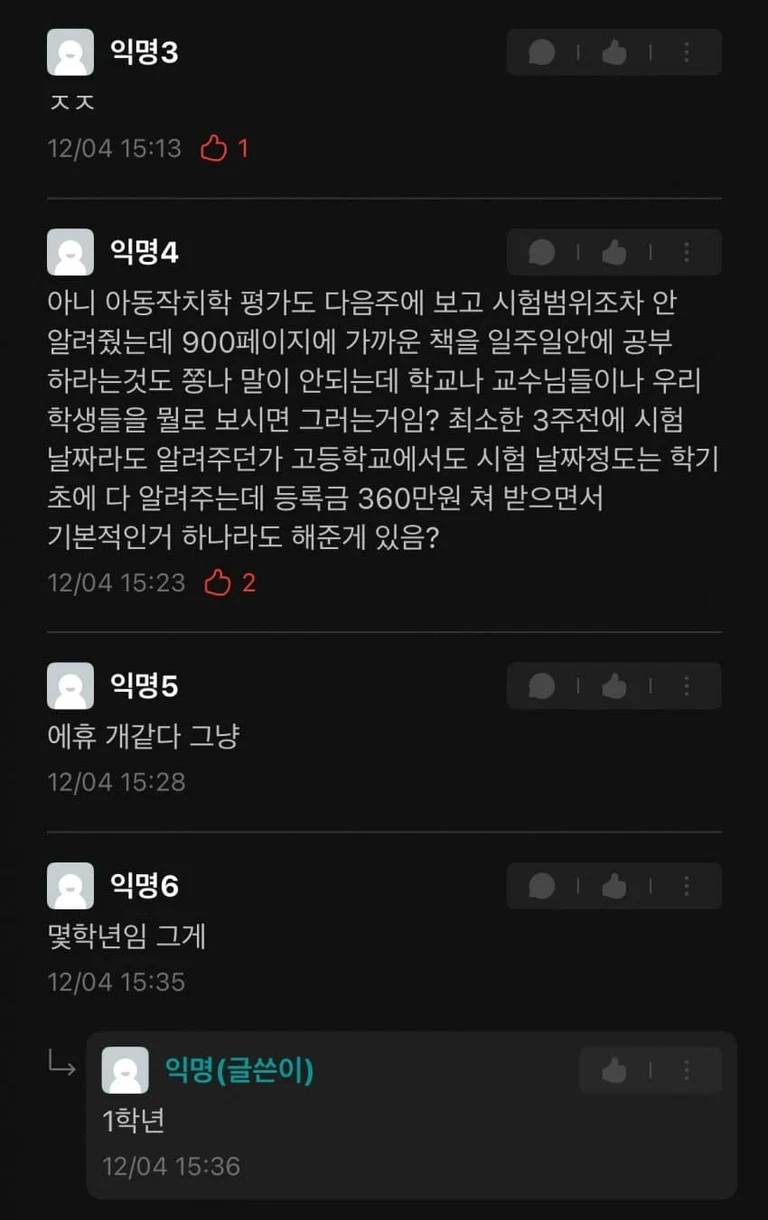This screenshot has height=1220, width=768.
Task: Open more options for 익명4's comment
Action: pyautogui.click(x=687, y=252)
